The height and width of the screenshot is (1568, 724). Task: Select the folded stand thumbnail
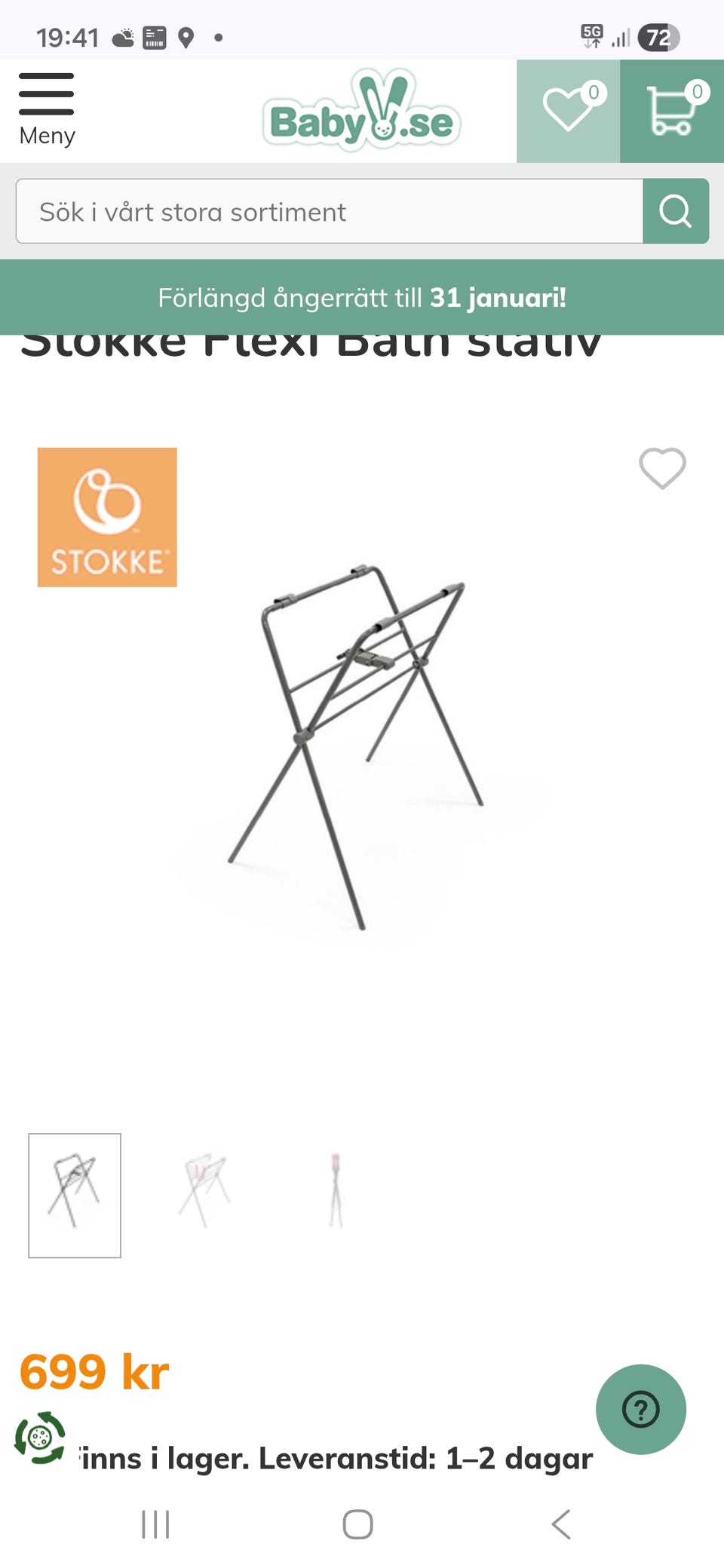point(336,1190)
